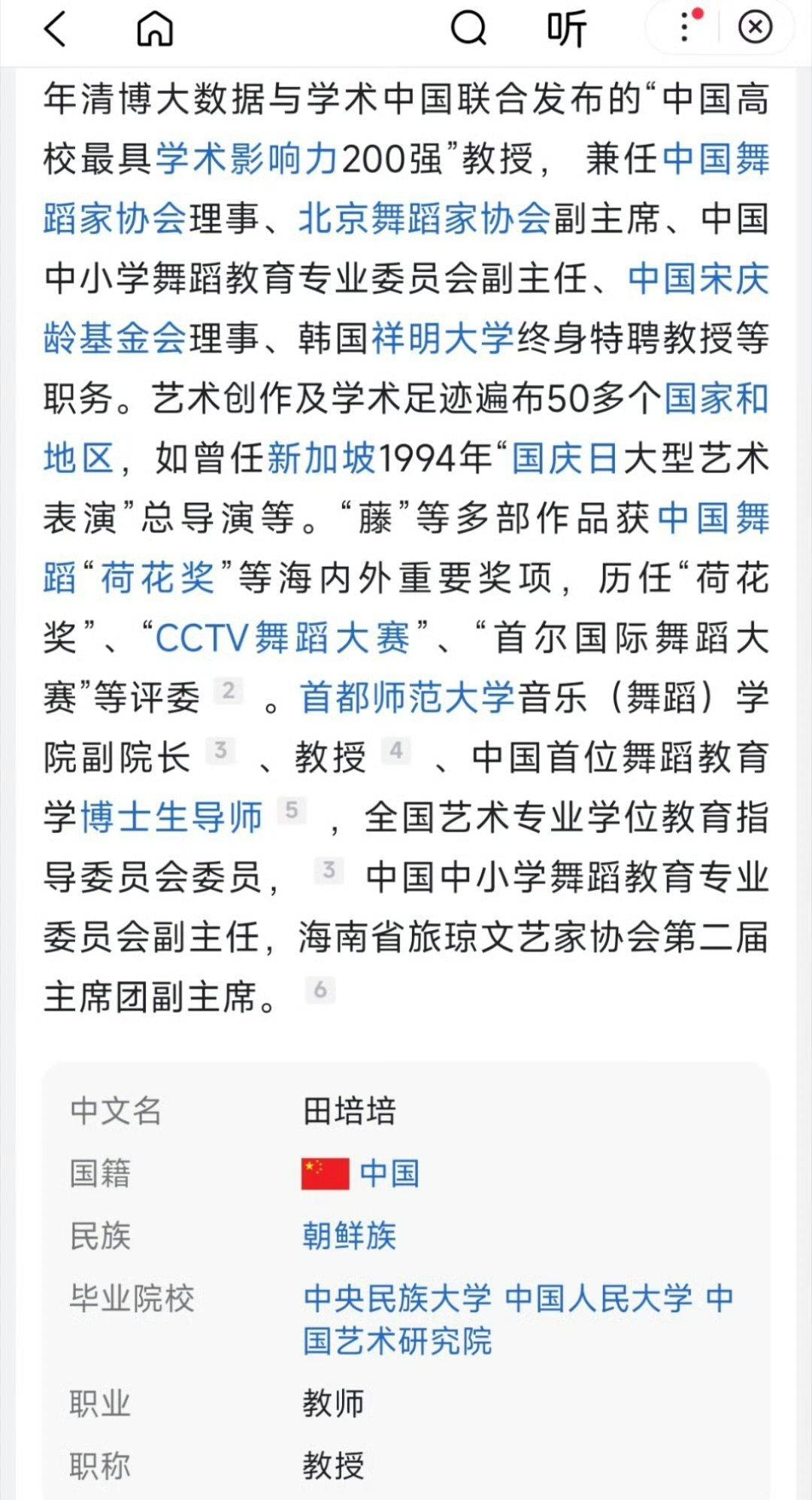The image size is (812, 1500).
Task: Open the 北京舞蹈家协会 link
Action: coord(426,219)
